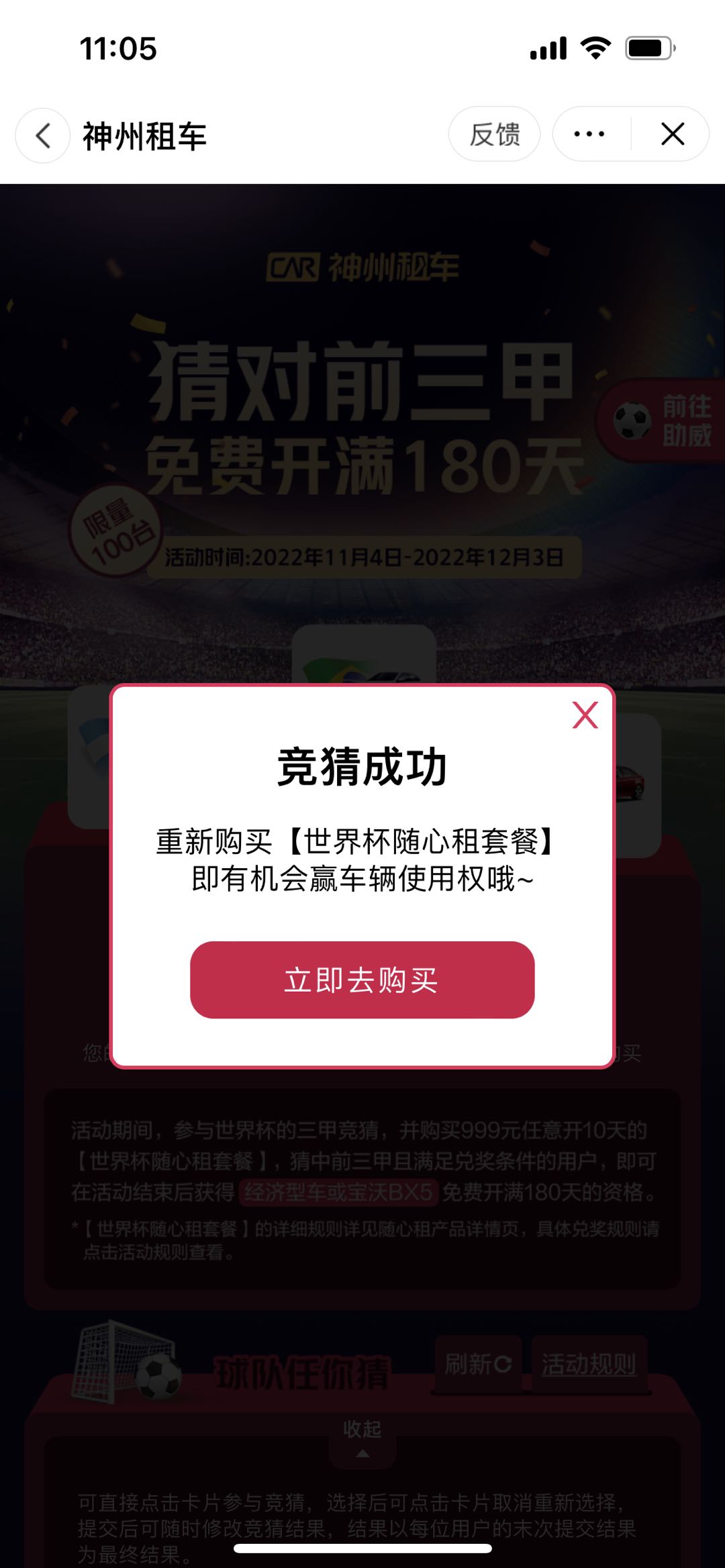Open the three-dot more options menu
This screenshot has height=1568, width=725.
click(x=589, y=134)
